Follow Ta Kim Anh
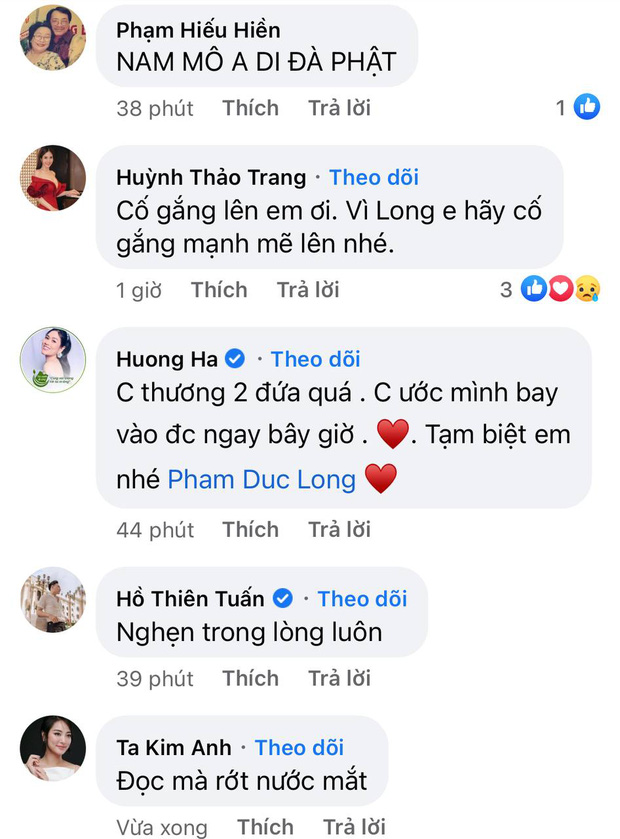Screen dimensions: 620x839 [x=299, y=747]
